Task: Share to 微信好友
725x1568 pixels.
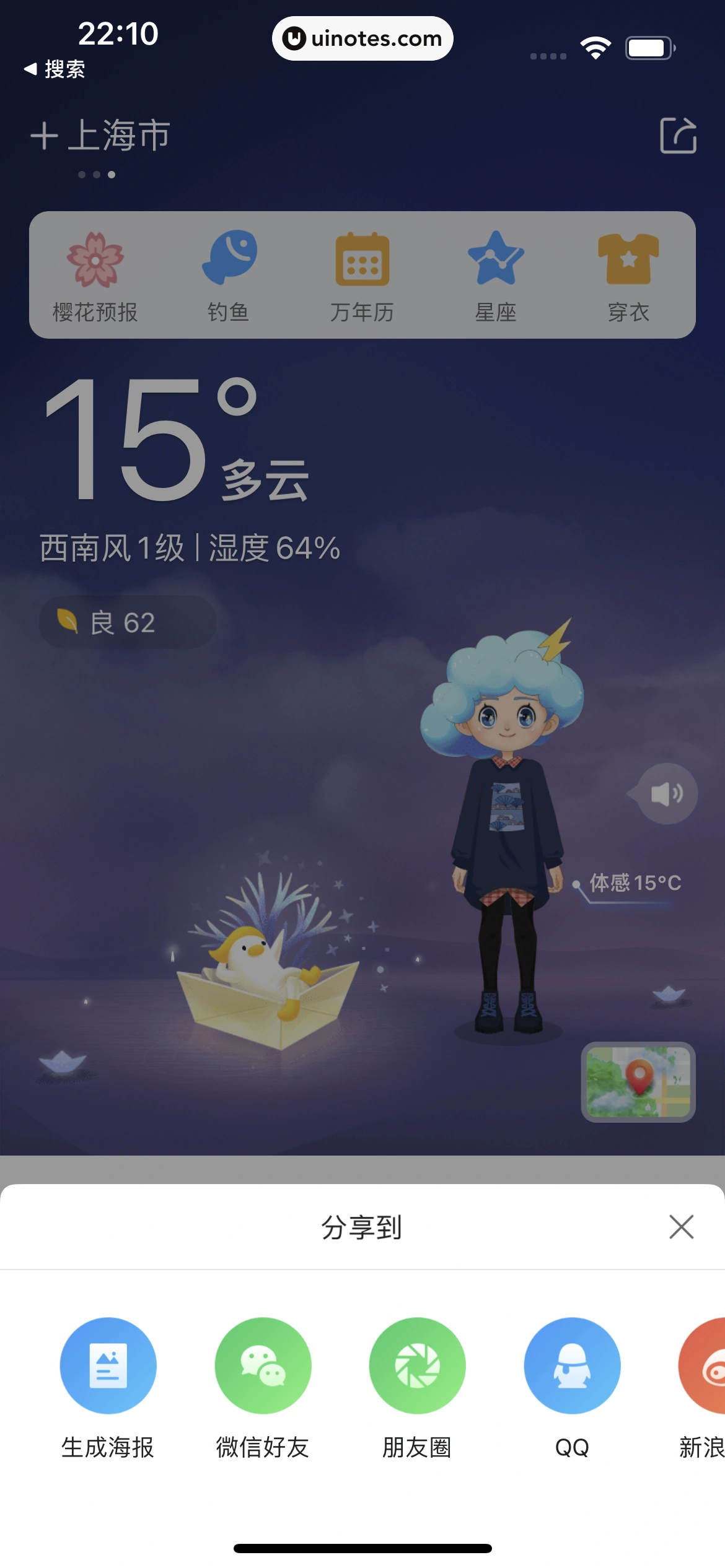Action: [263, 1365]
